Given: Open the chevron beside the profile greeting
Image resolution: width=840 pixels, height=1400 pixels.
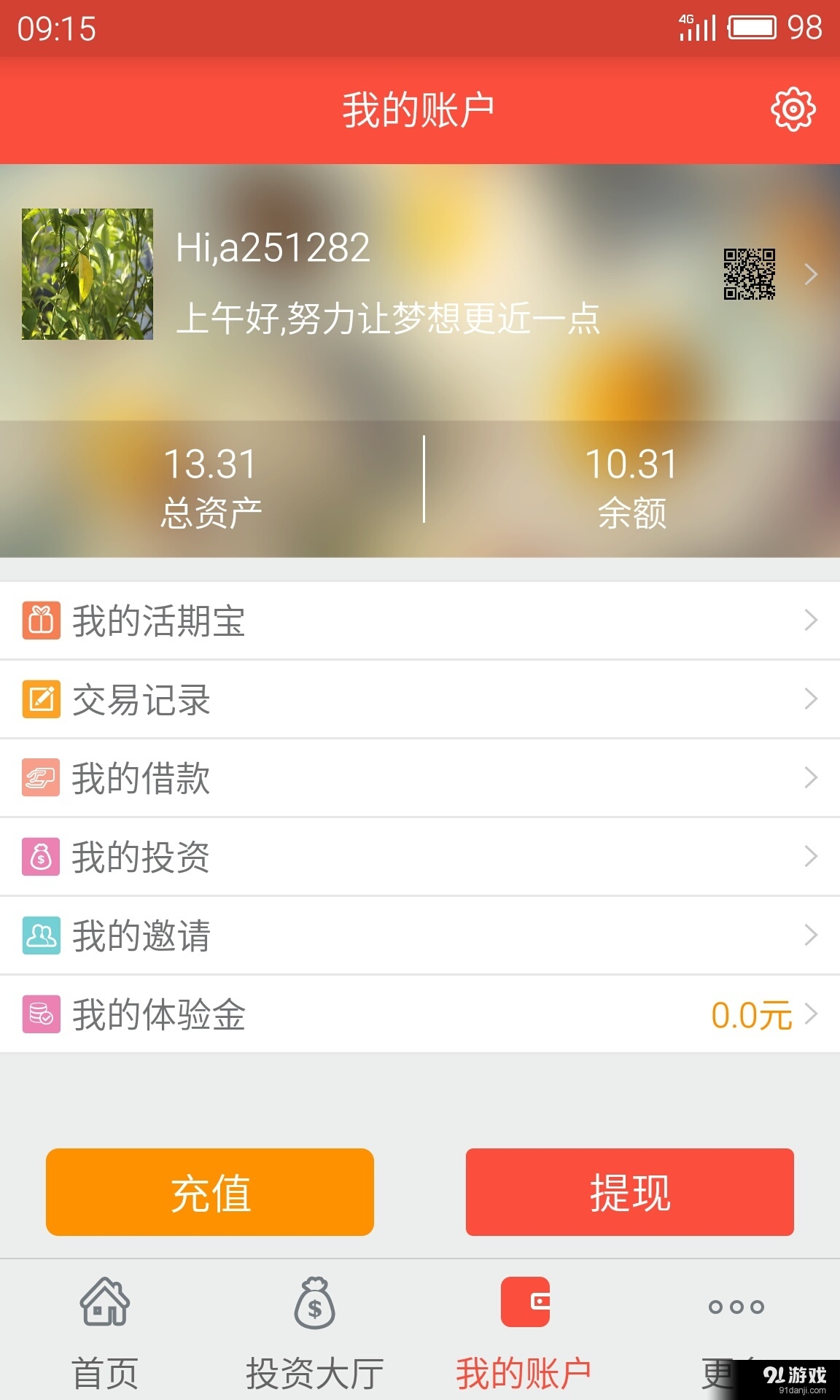Looking at the screenshot, I should [812, 273].
